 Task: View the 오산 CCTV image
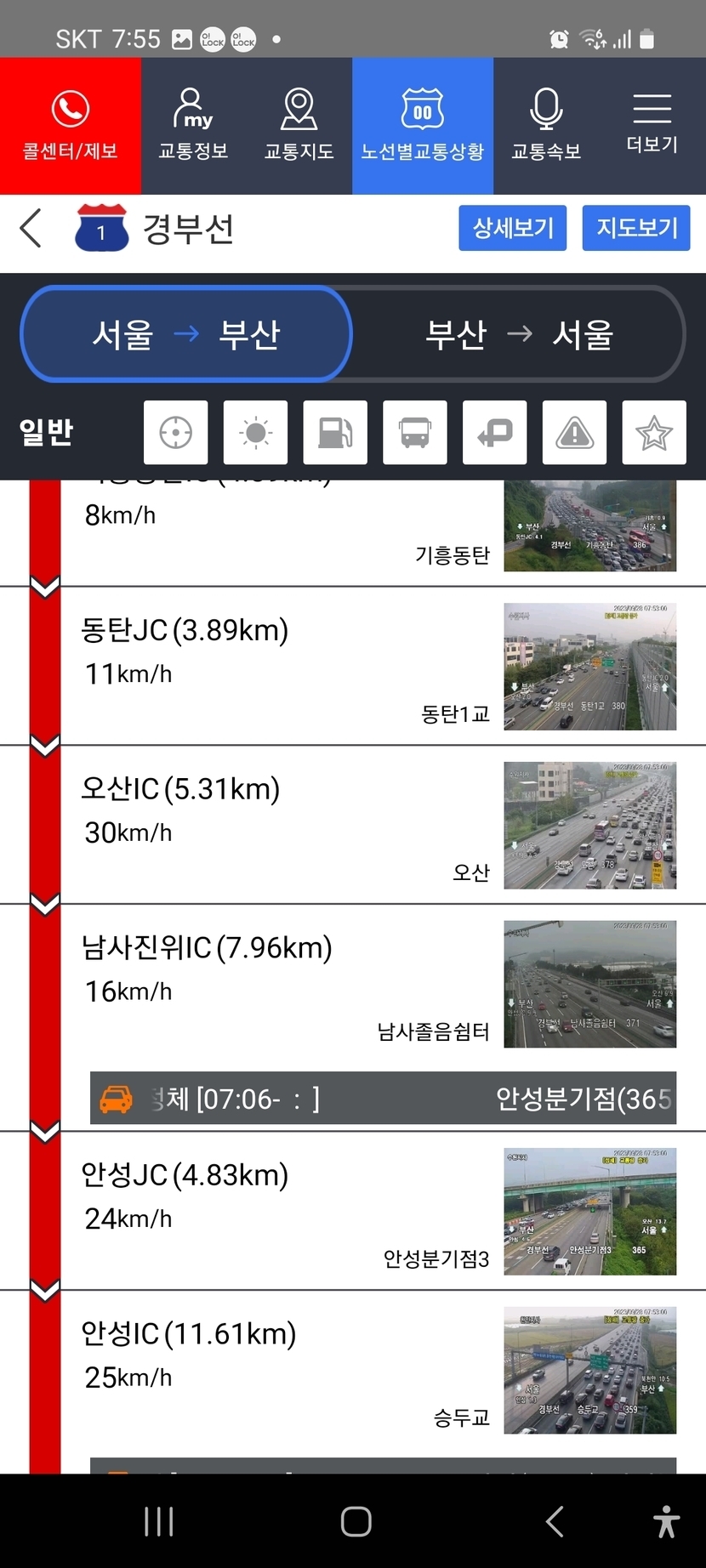tap(589, 826)
